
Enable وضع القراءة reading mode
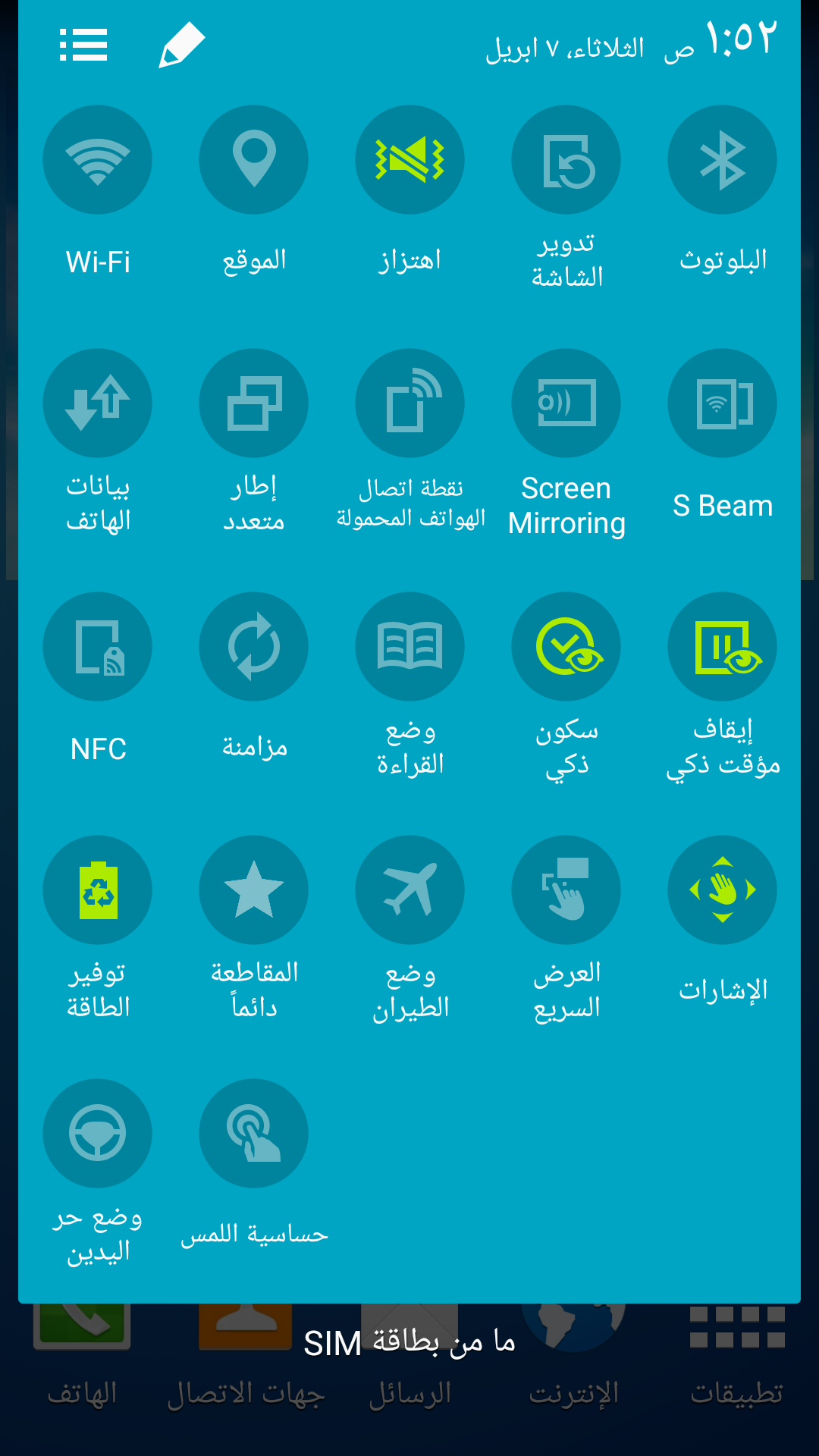click(x=410, y=647)
